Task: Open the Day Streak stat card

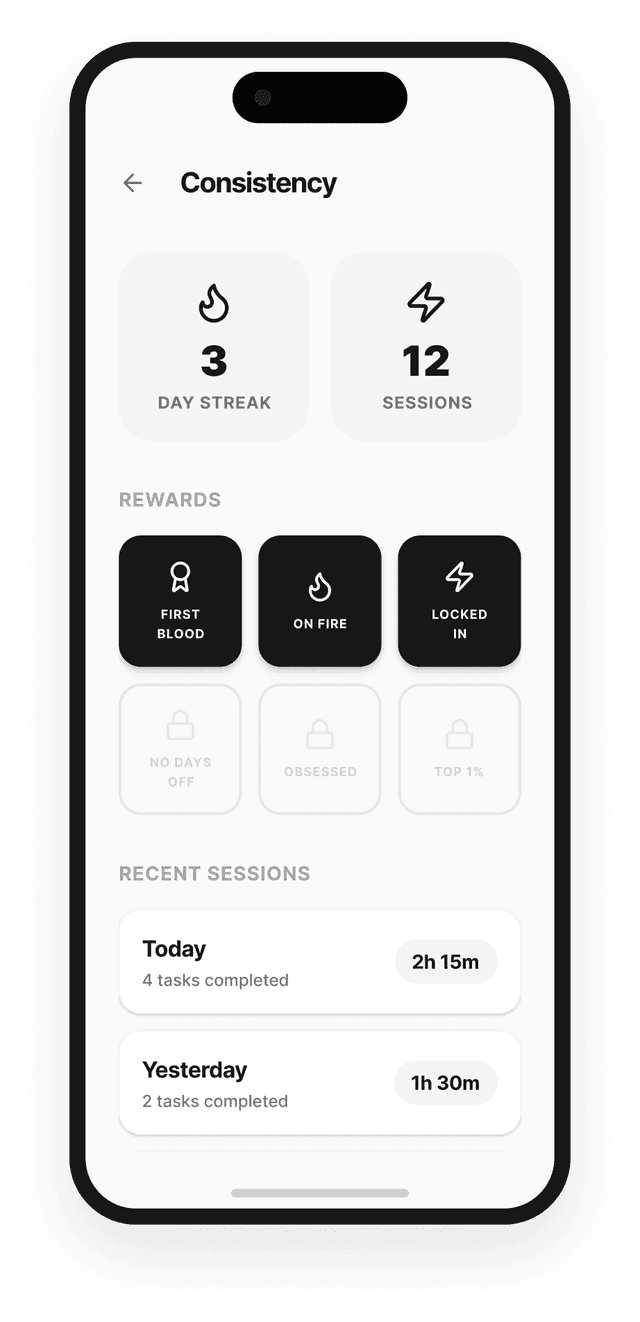Action: coord(214,346)
